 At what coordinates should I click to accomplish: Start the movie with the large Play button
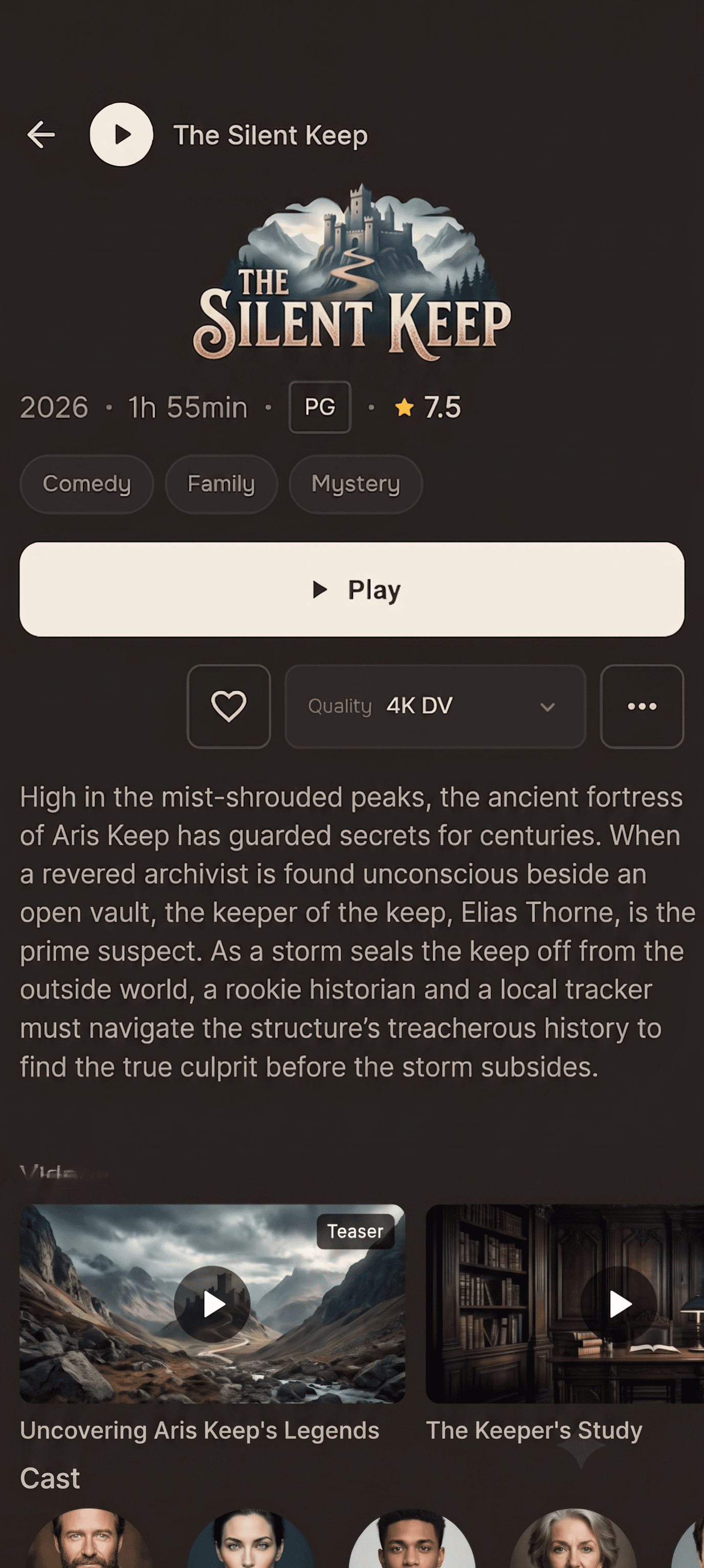pos(351,589)
